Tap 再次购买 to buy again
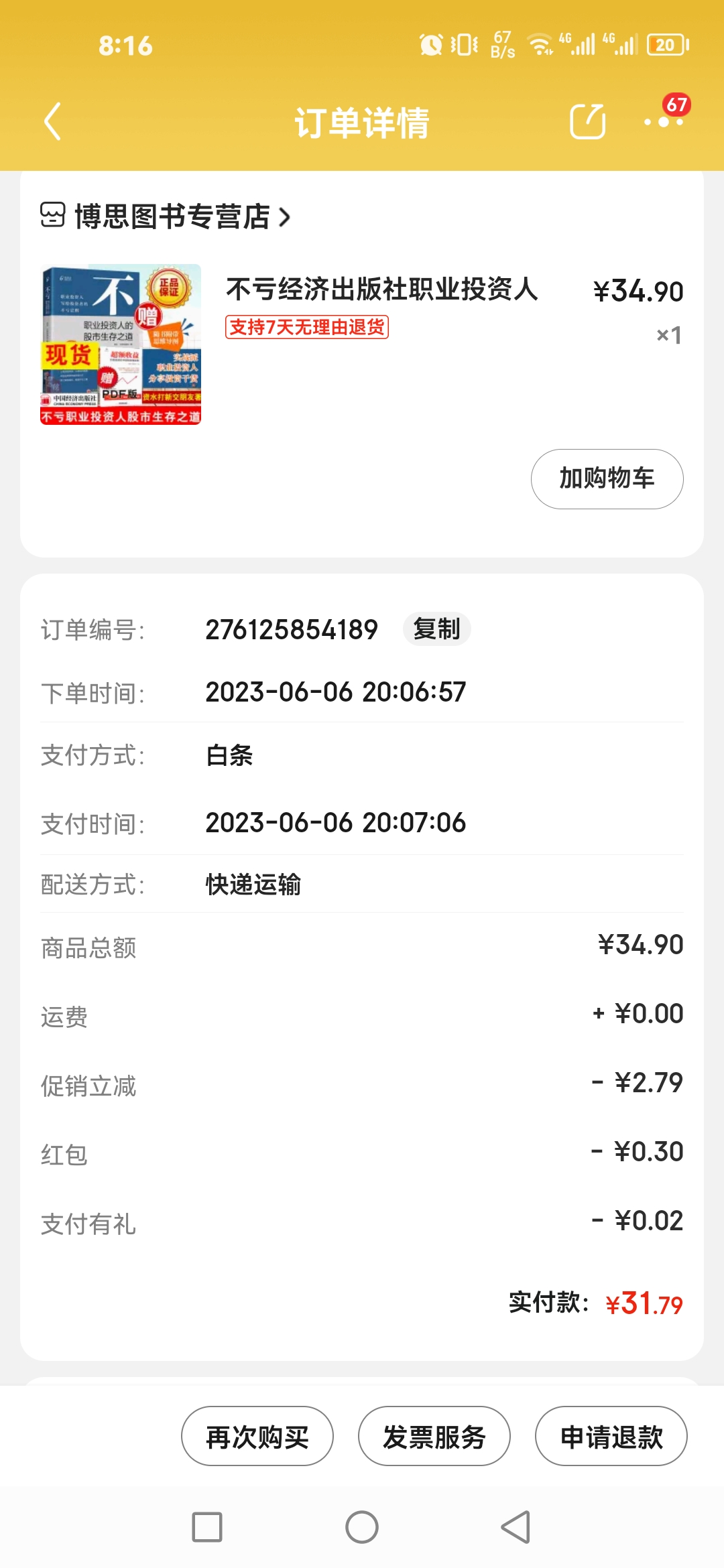The height and width of the screenshot is (1568, 724). pos(257,1436)
